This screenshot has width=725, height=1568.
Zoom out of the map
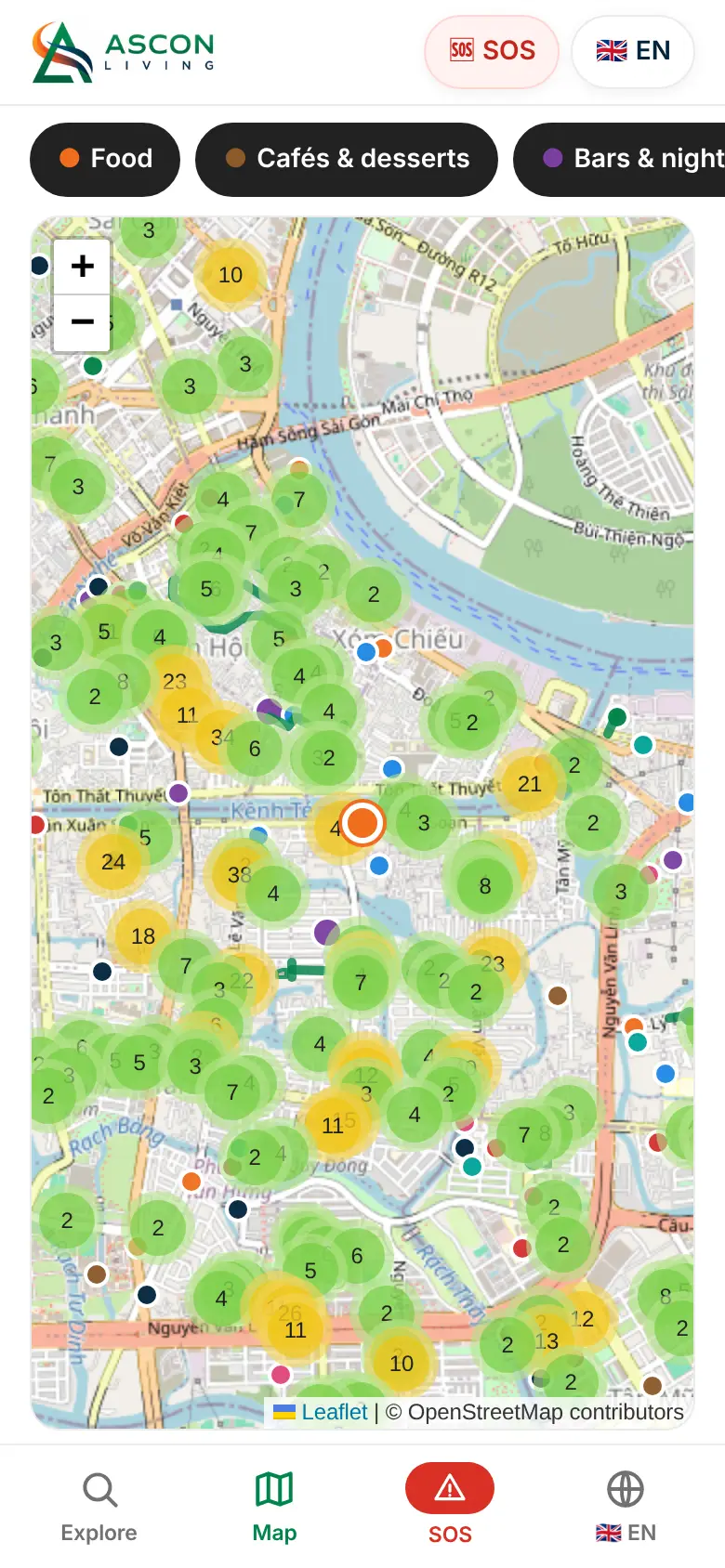83,322
